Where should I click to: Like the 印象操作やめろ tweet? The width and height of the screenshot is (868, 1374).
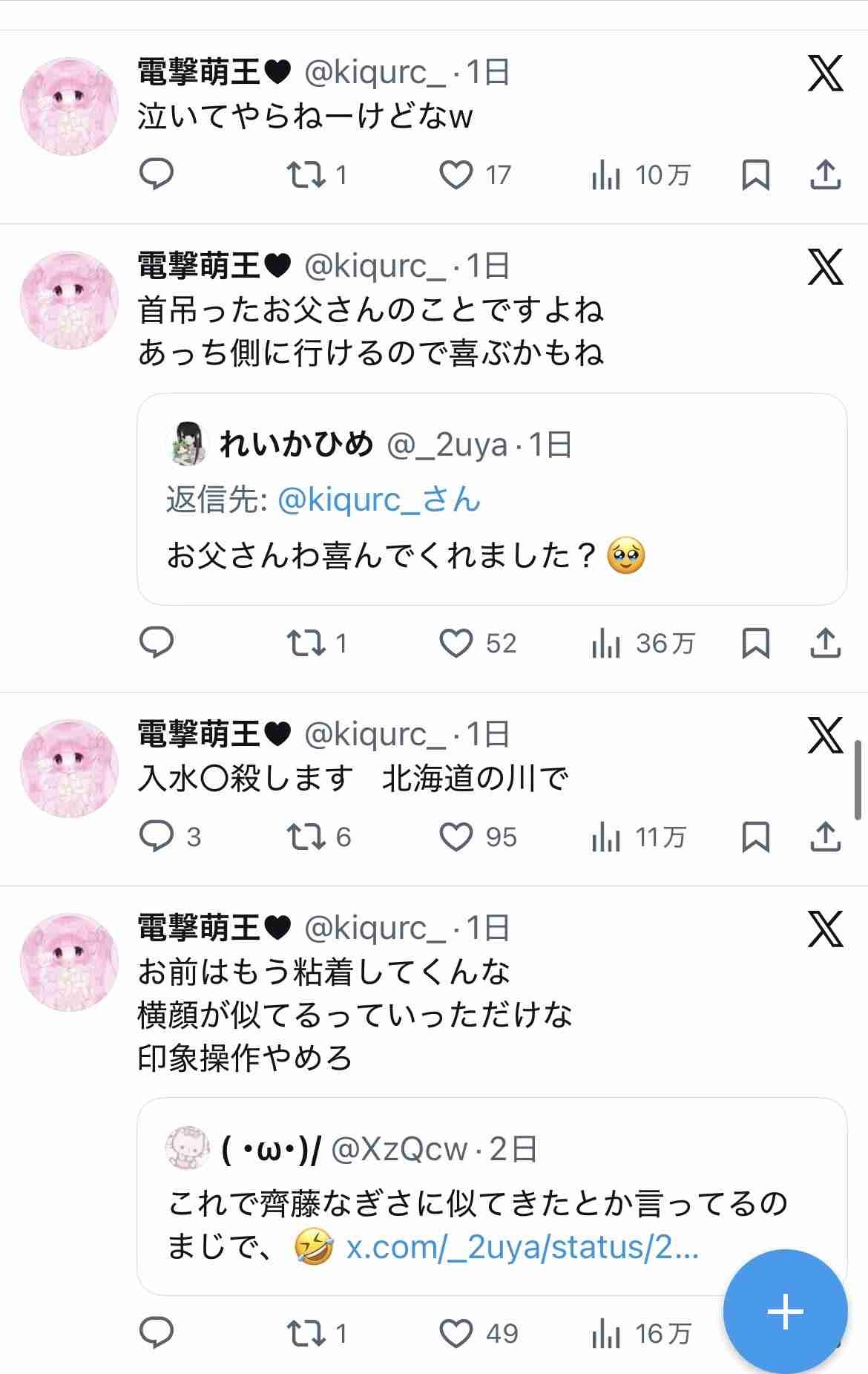tap(456, 1334)
